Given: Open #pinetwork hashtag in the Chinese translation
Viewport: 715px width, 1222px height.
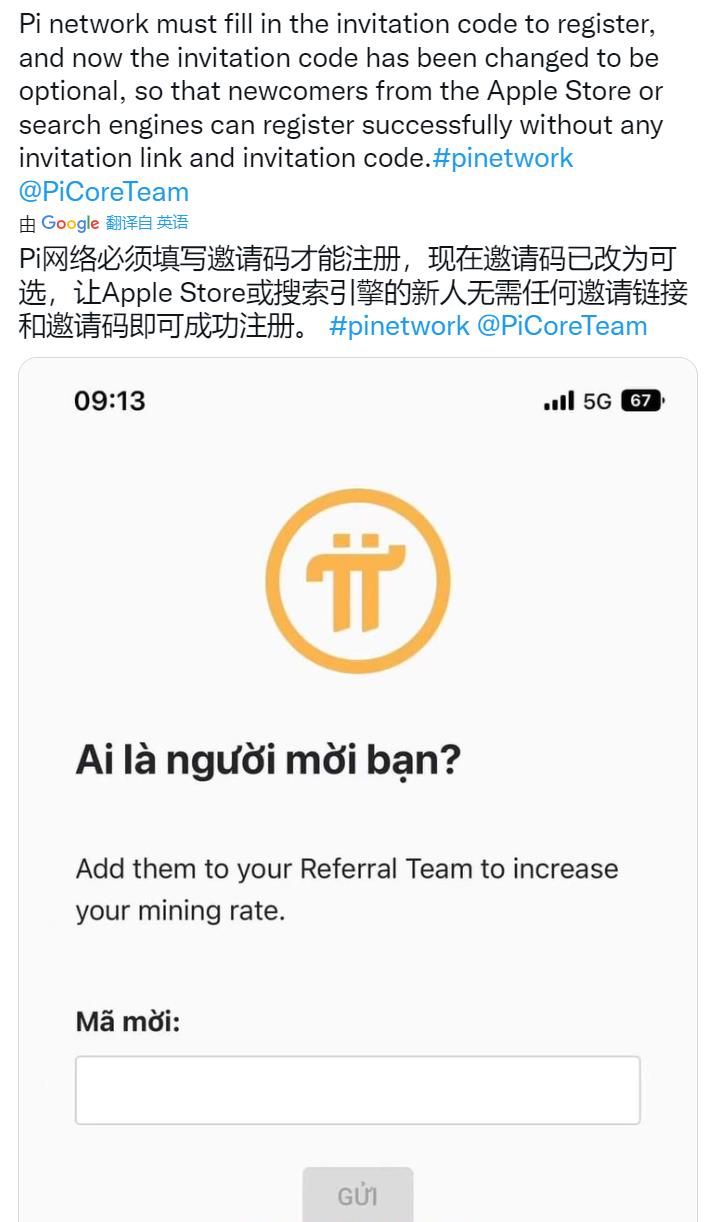Looking at the screenshot, I should pyautogui.click(x=399, y=326).
